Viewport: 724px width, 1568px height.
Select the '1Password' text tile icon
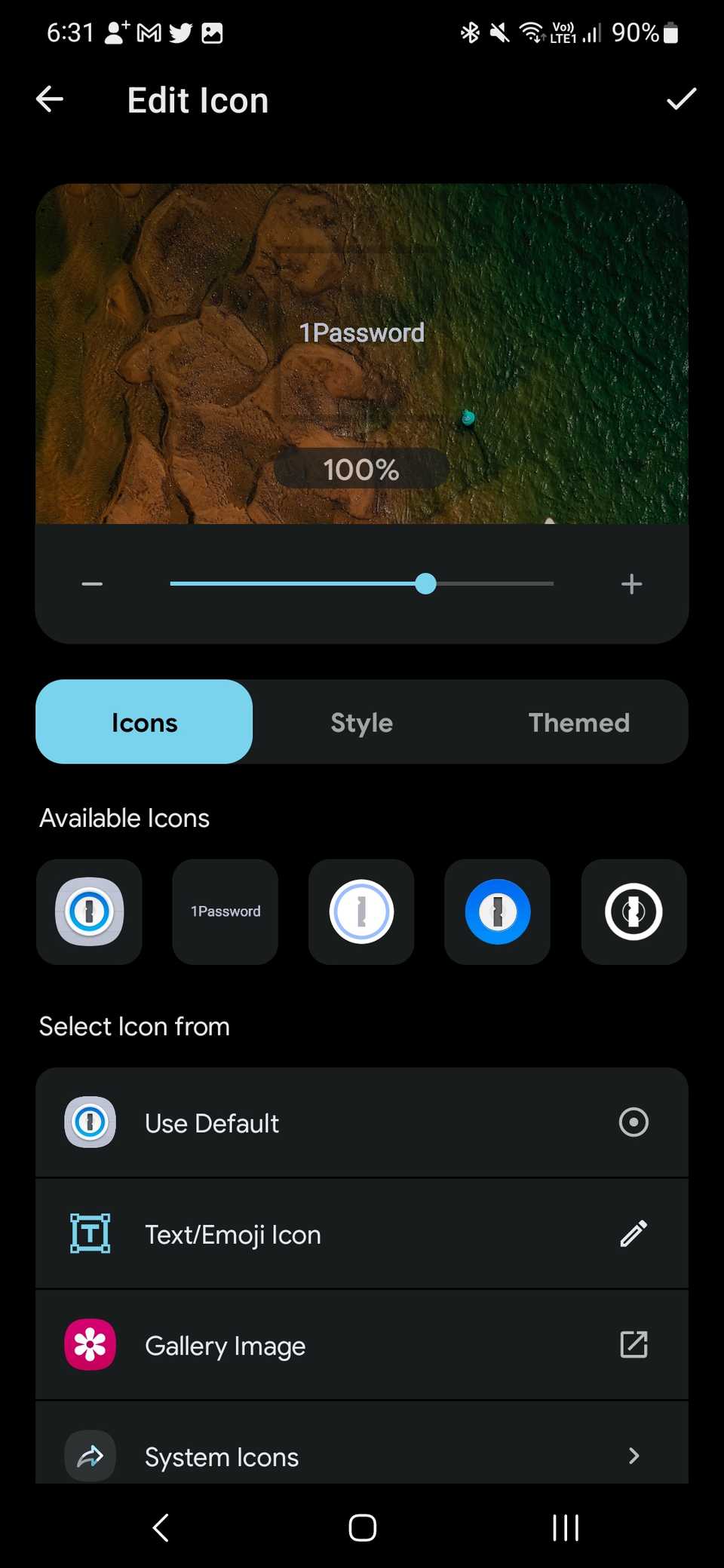click(x=225, y=911)
